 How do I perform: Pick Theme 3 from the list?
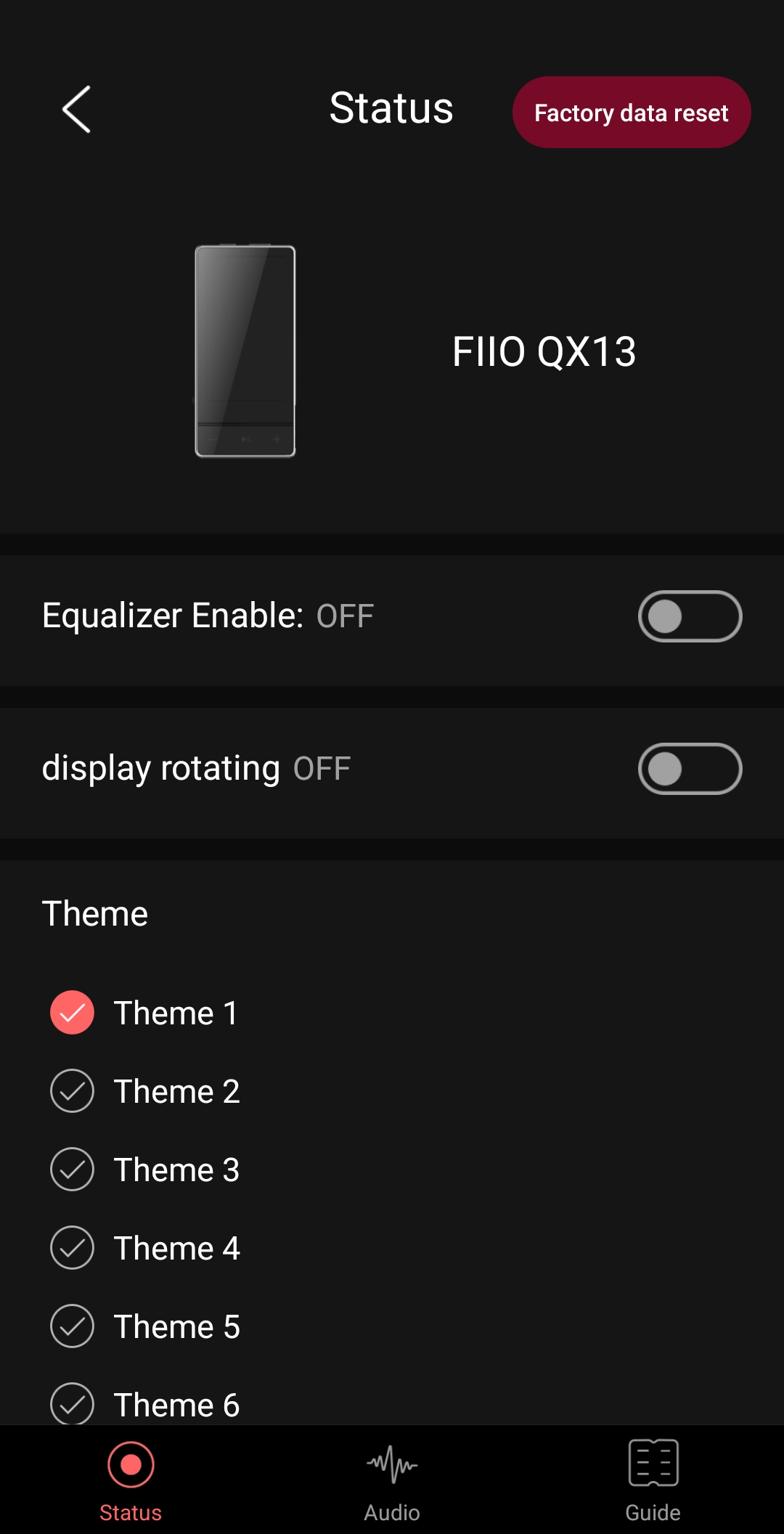72,1169
